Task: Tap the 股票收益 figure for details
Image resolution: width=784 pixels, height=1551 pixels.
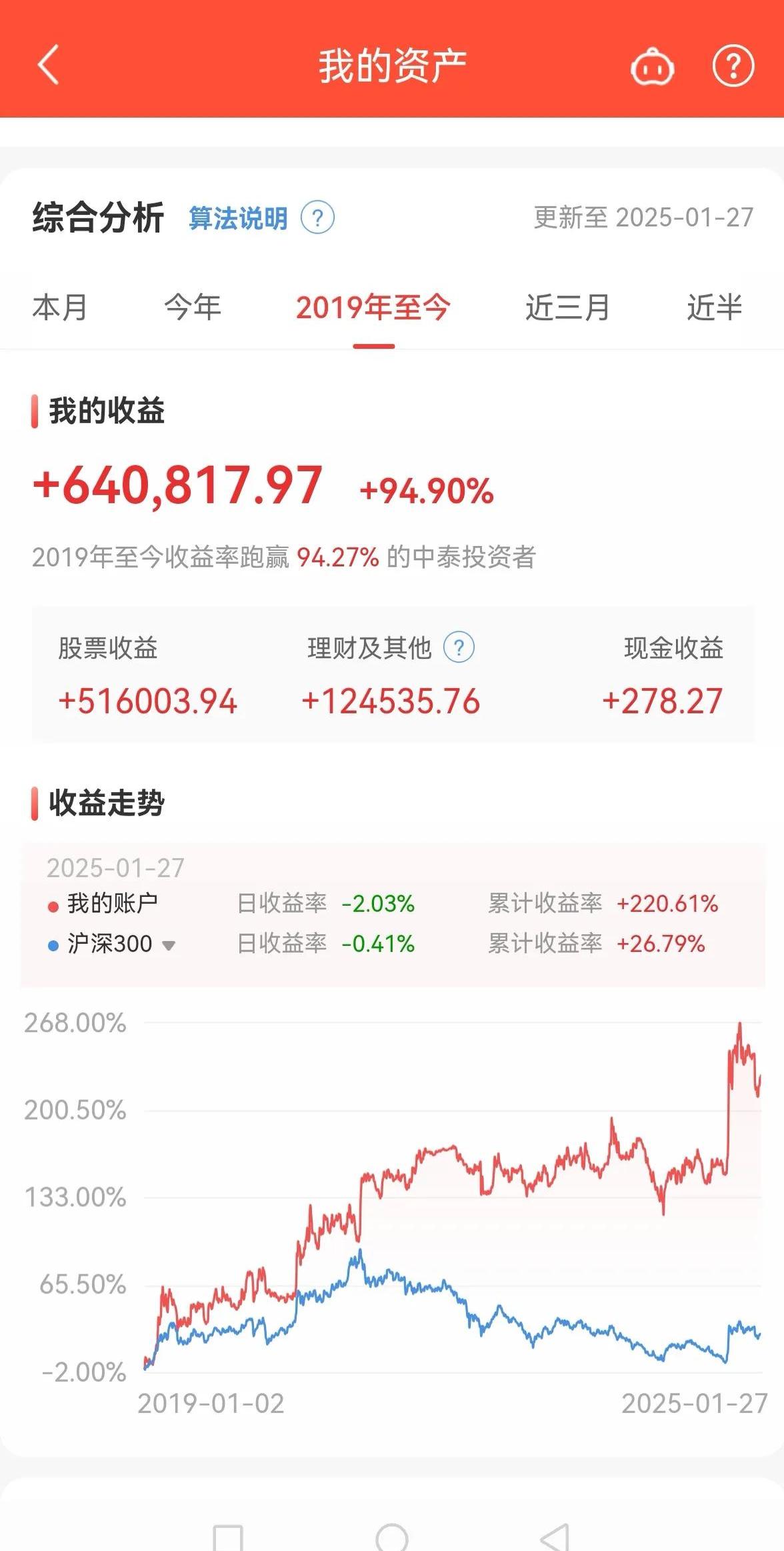Action: click(x=147, y=701)
